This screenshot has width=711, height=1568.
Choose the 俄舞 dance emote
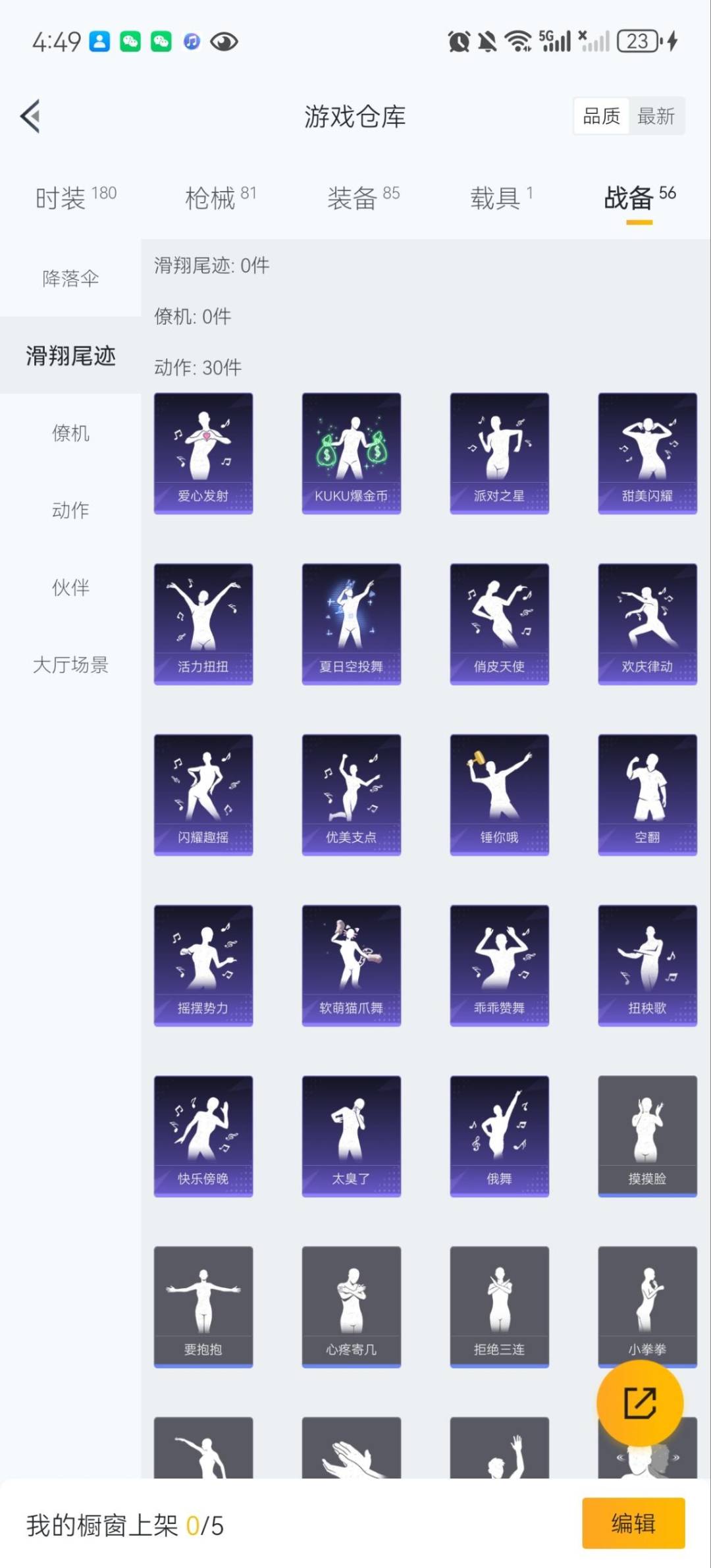pyautogui.click(x=499, y=1136)
